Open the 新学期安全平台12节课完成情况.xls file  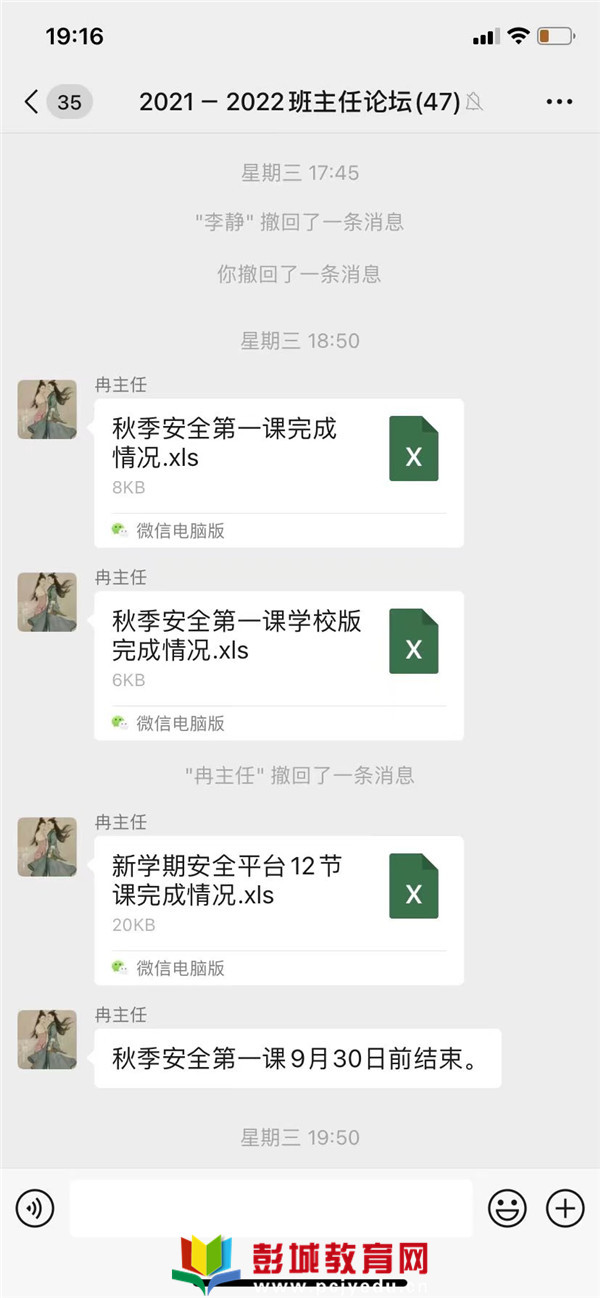(x=278, y=909)
